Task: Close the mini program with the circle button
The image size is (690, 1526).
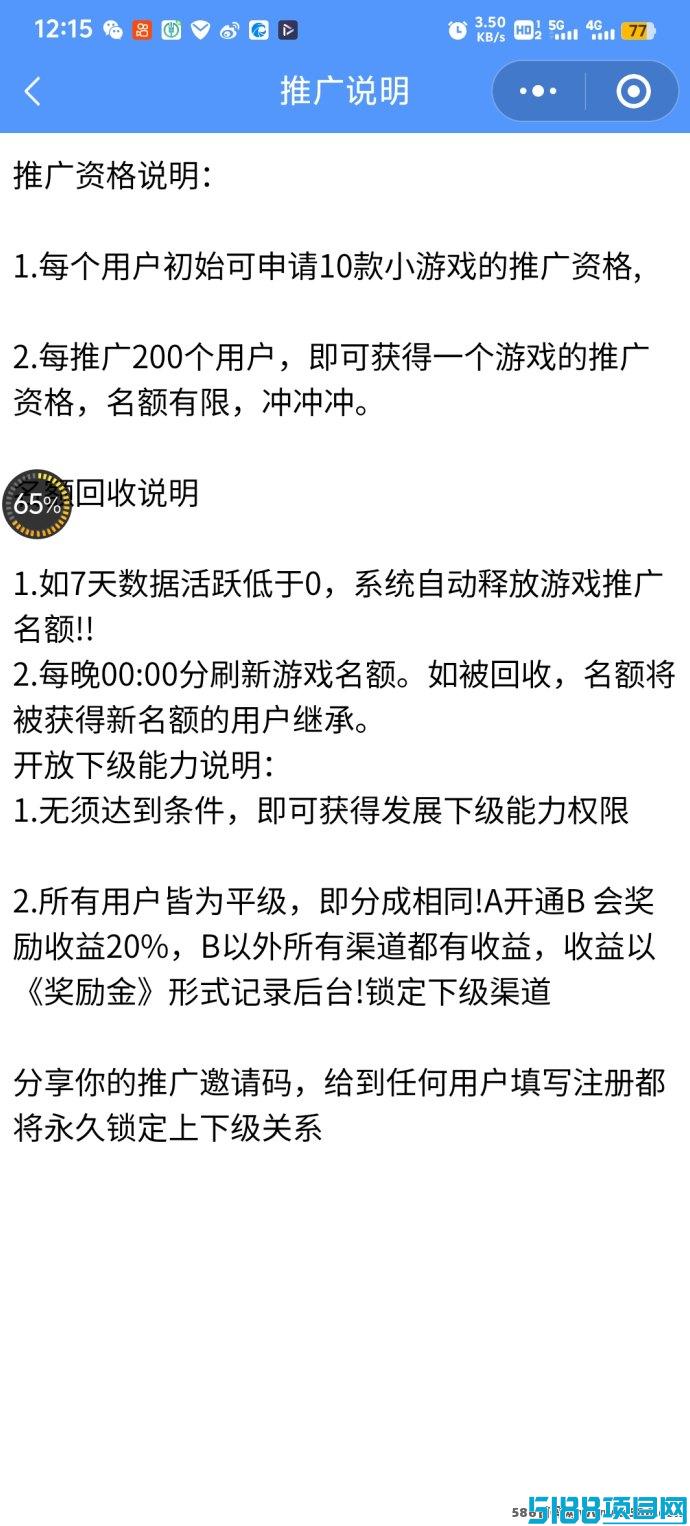Action: coord(633,92)
